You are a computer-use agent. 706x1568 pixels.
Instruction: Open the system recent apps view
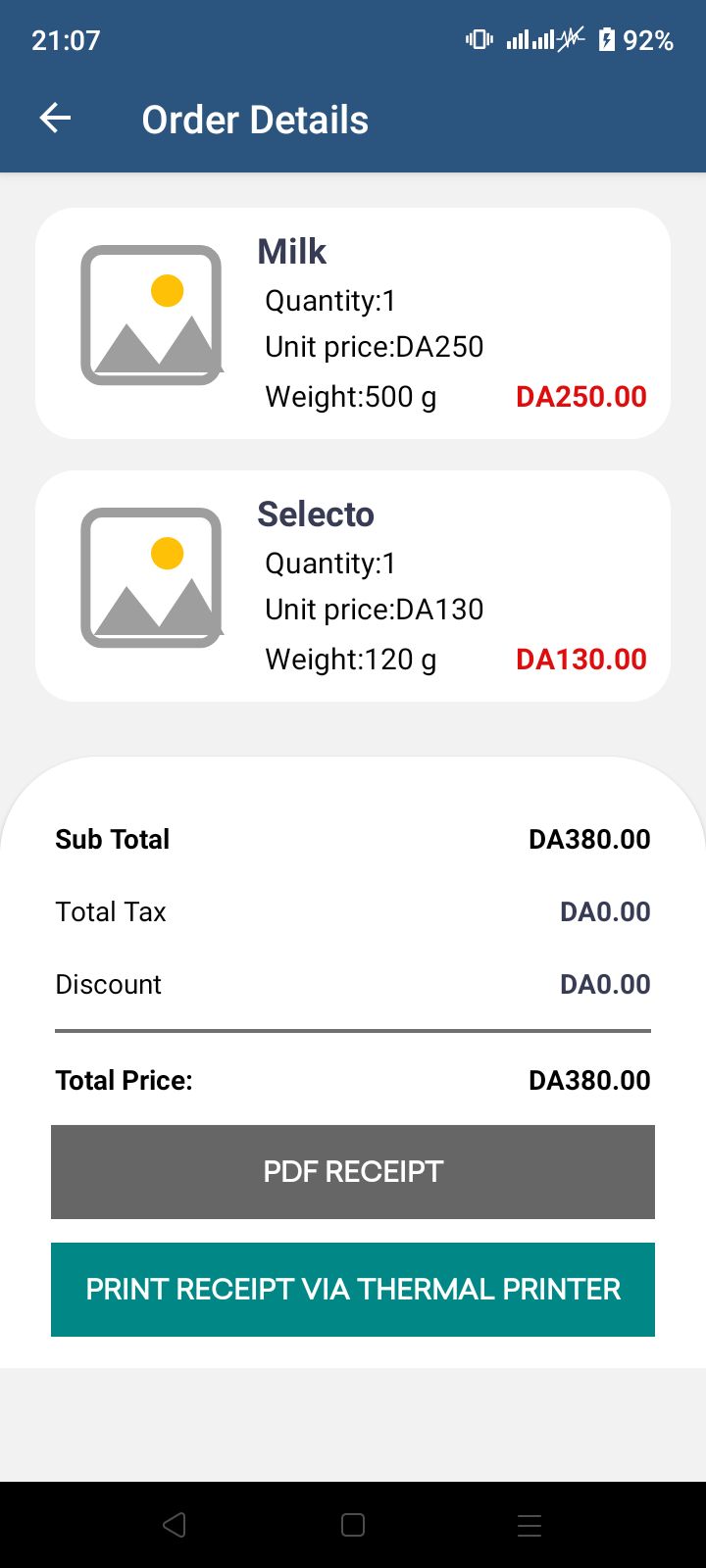coord(529,1525)
